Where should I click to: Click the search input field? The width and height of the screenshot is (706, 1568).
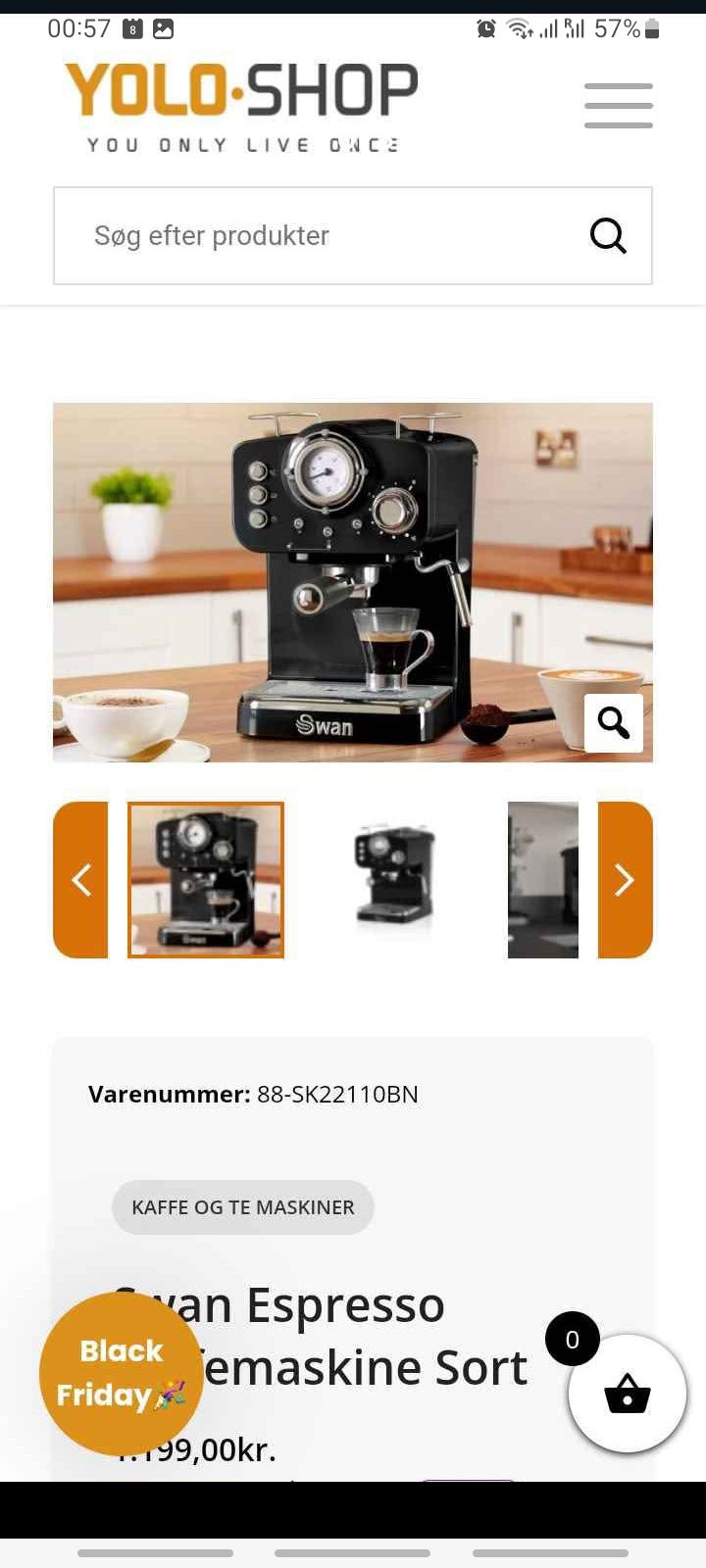point(294,235)
